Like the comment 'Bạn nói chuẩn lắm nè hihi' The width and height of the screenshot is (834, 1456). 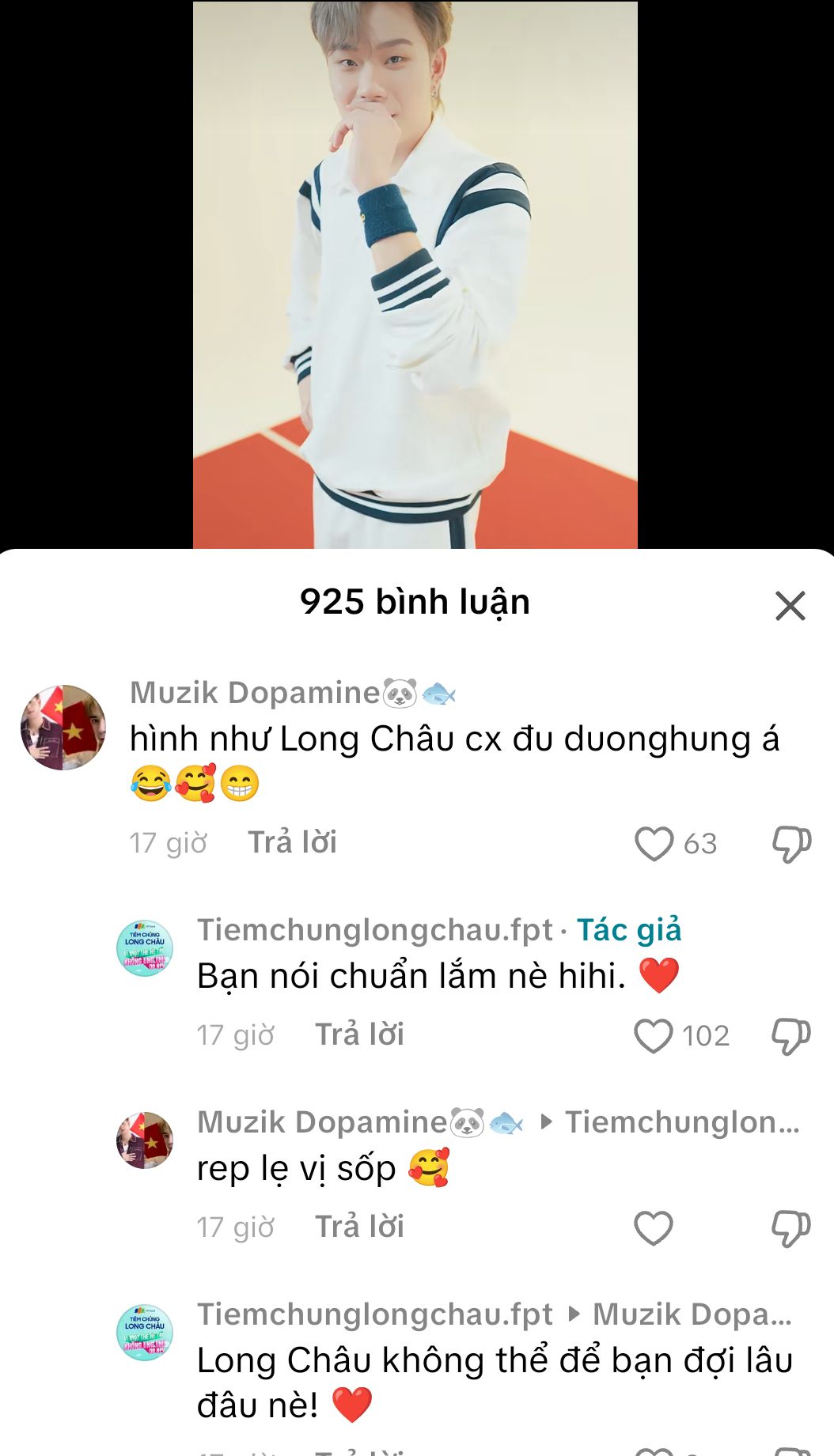point(654,1035)
